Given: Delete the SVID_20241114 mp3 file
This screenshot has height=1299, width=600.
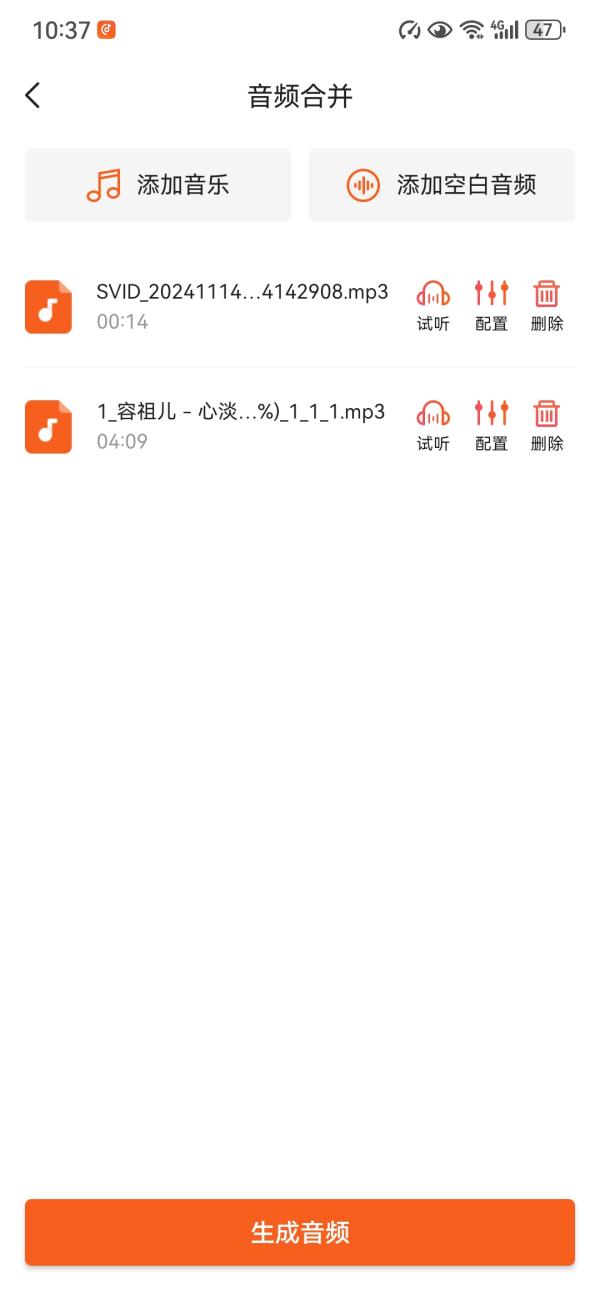Looking at the screenshot, I should click(547, 305).
